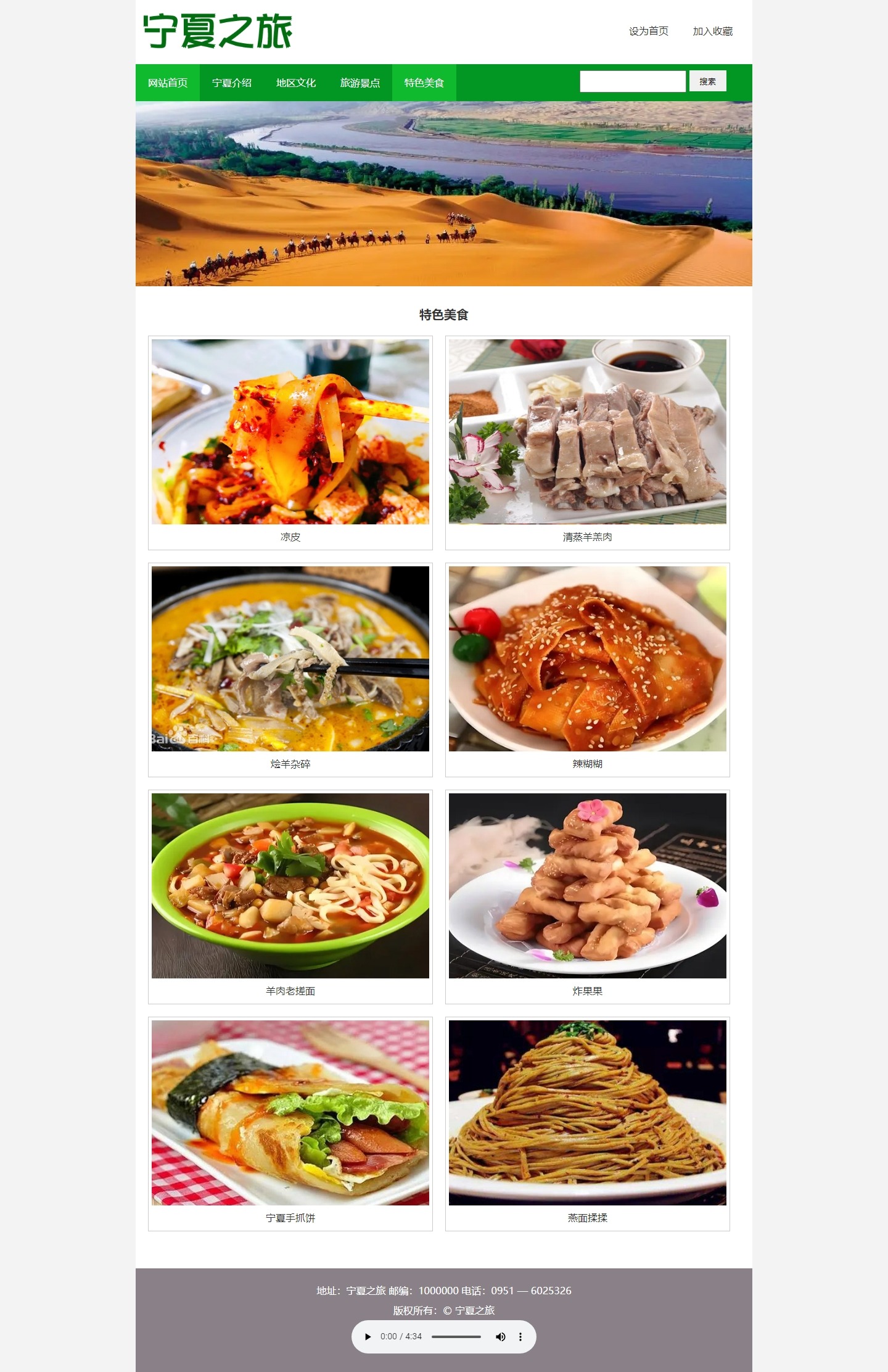Go to the 宁夏介绍 page
Screen dimensions: 888x1372
232,83
